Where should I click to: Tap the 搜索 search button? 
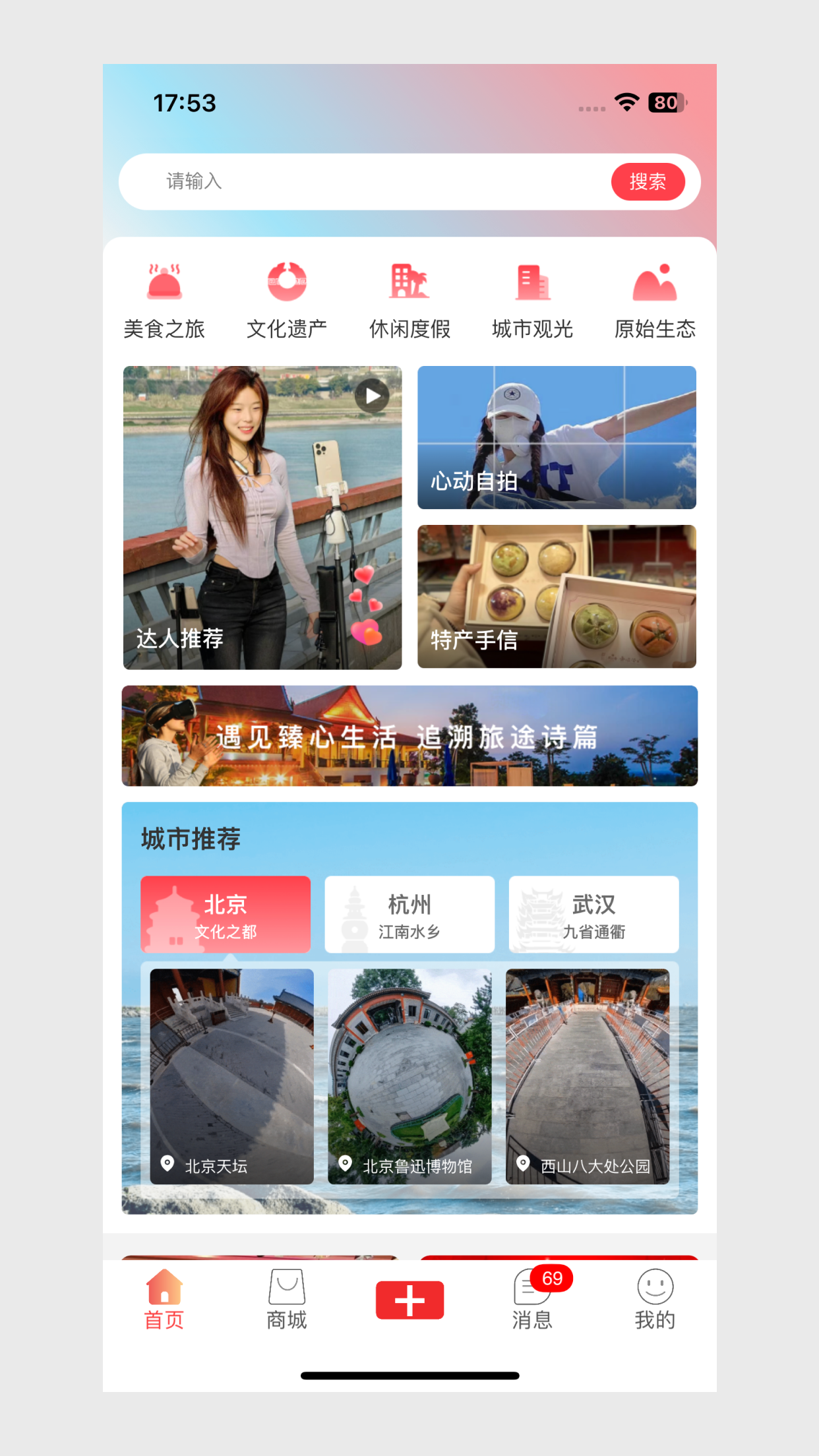coord(648,182)
